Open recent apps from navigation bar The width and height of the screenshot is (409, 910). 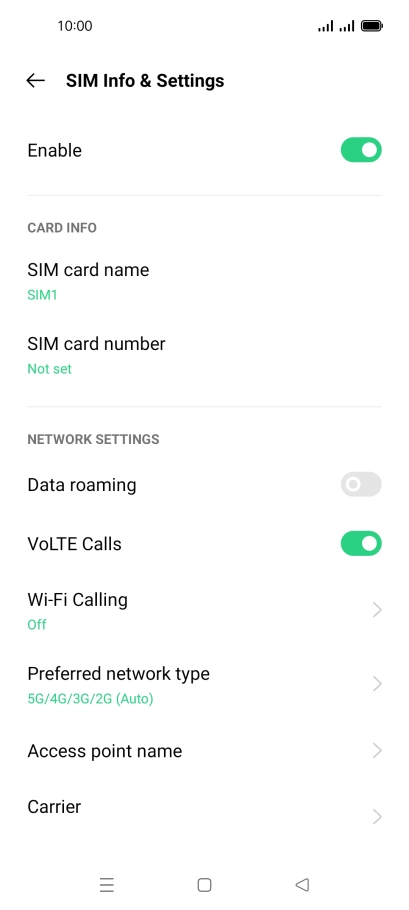coord(107,884)
